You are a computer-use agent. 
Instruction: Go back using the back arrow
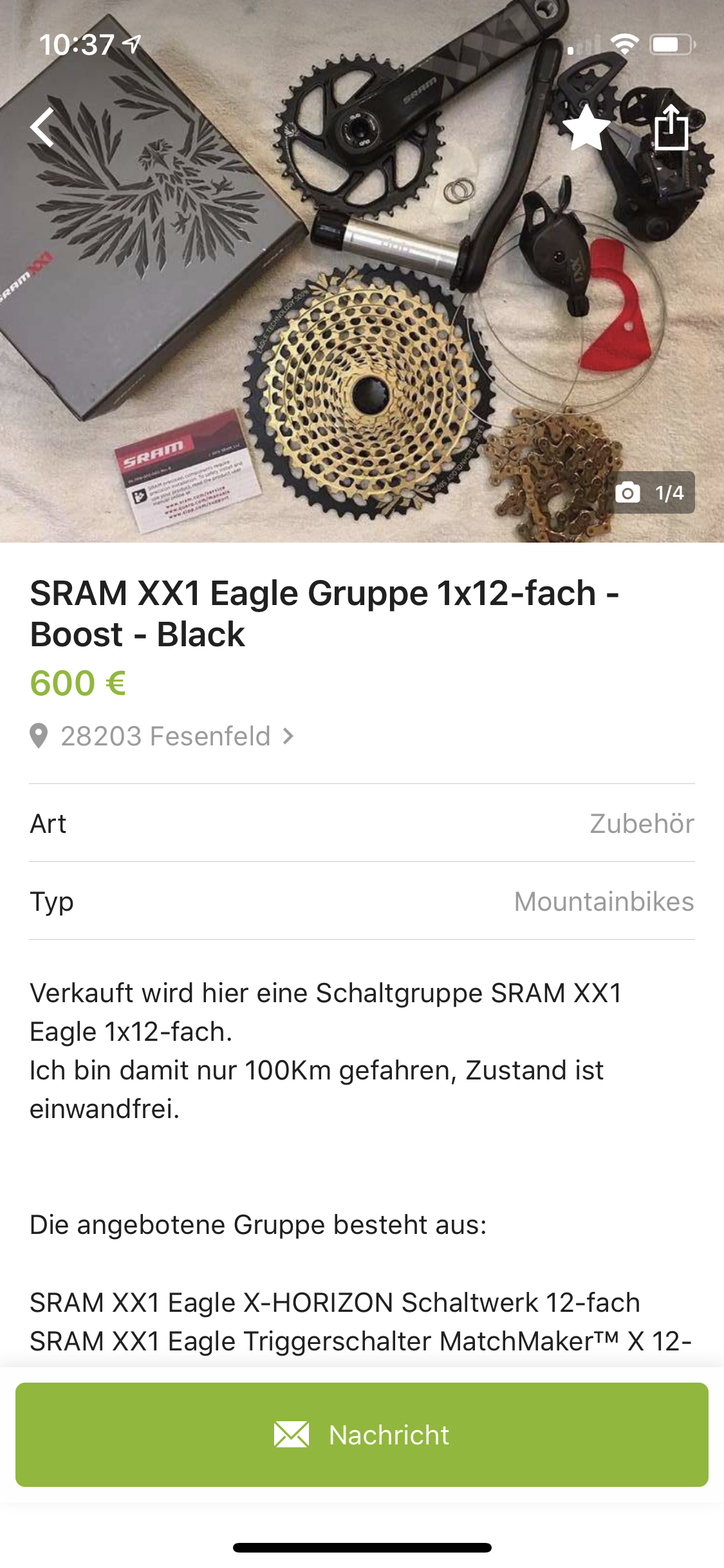[42, 127]
